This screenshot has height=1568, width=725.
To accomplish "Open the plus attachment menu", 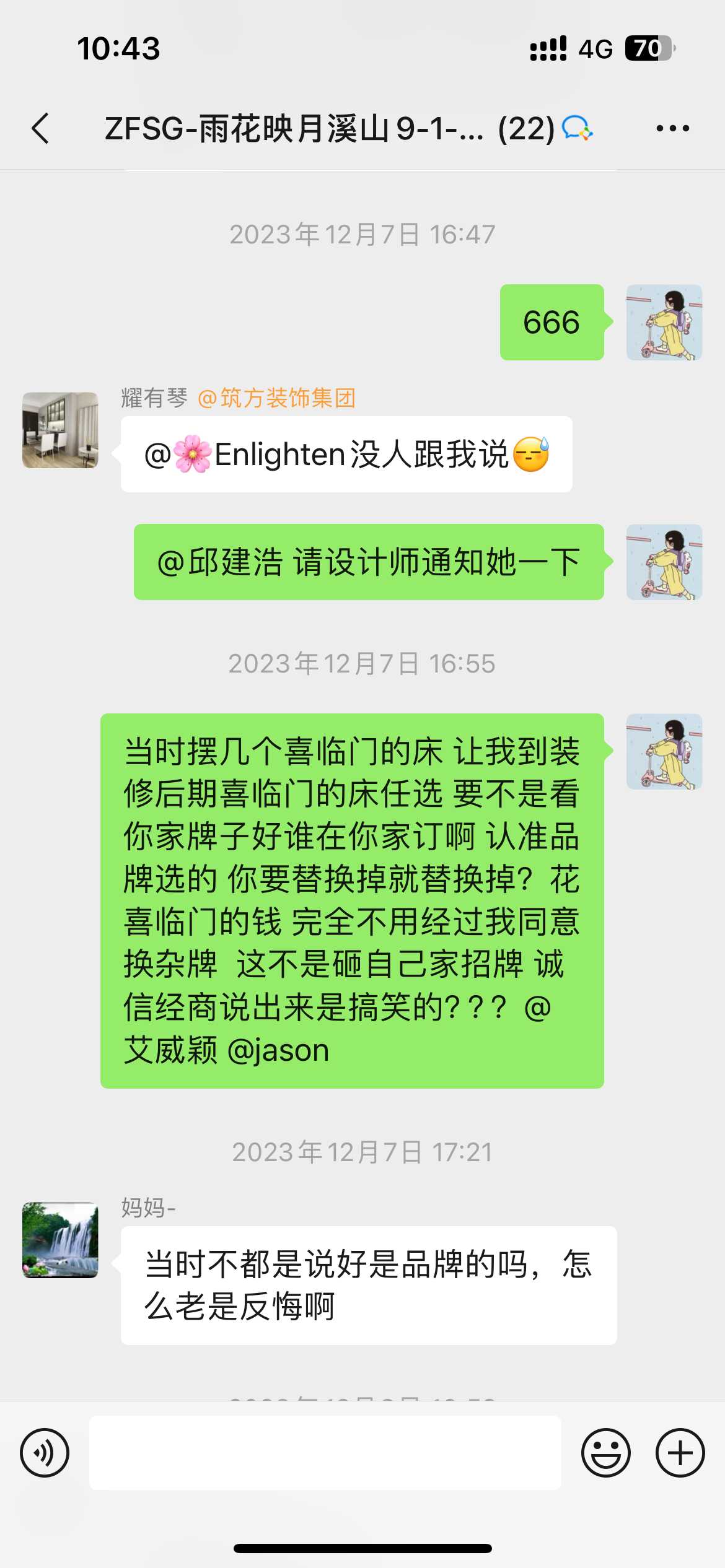I will (x=680, y=1453).
